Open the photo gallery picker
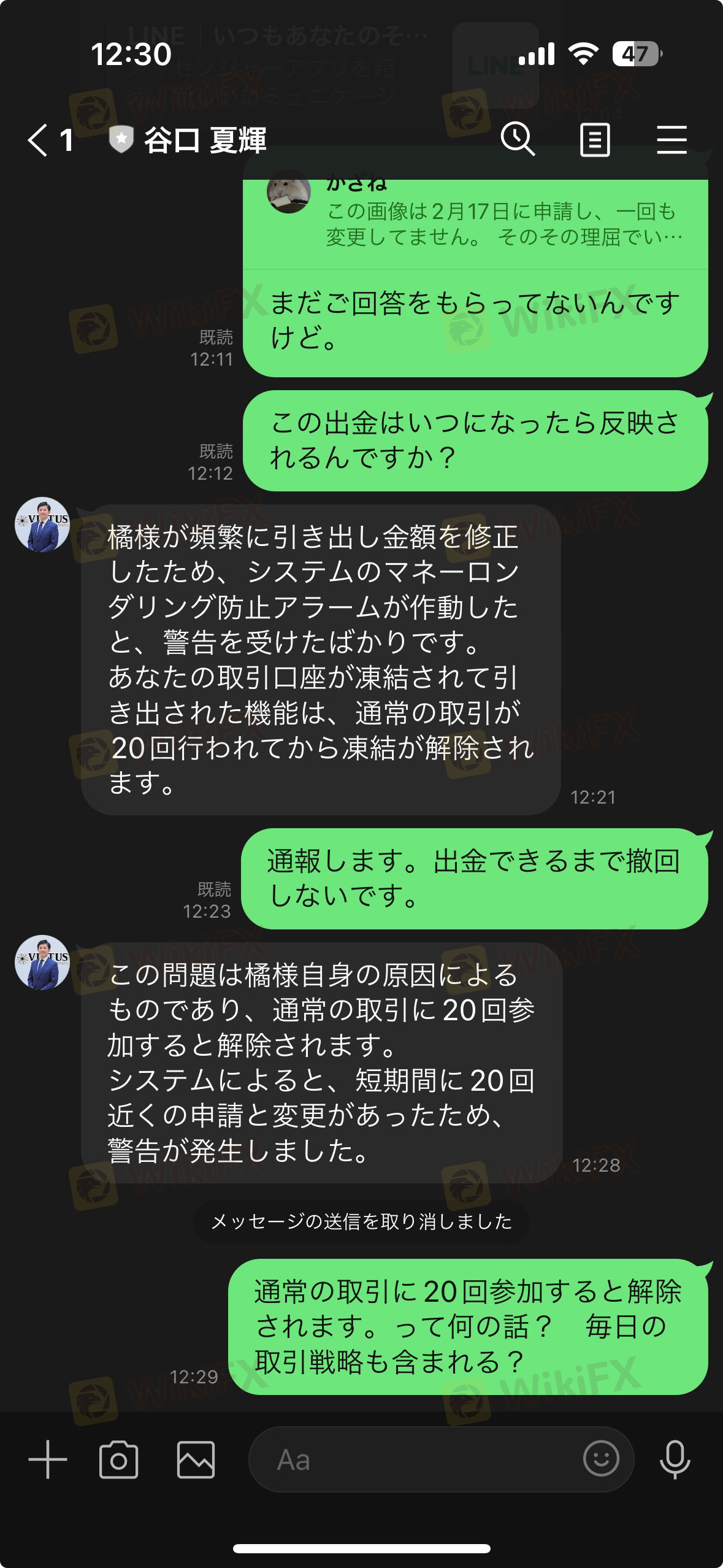This screenshot has height=1568, width=723. click(196, 1460)
